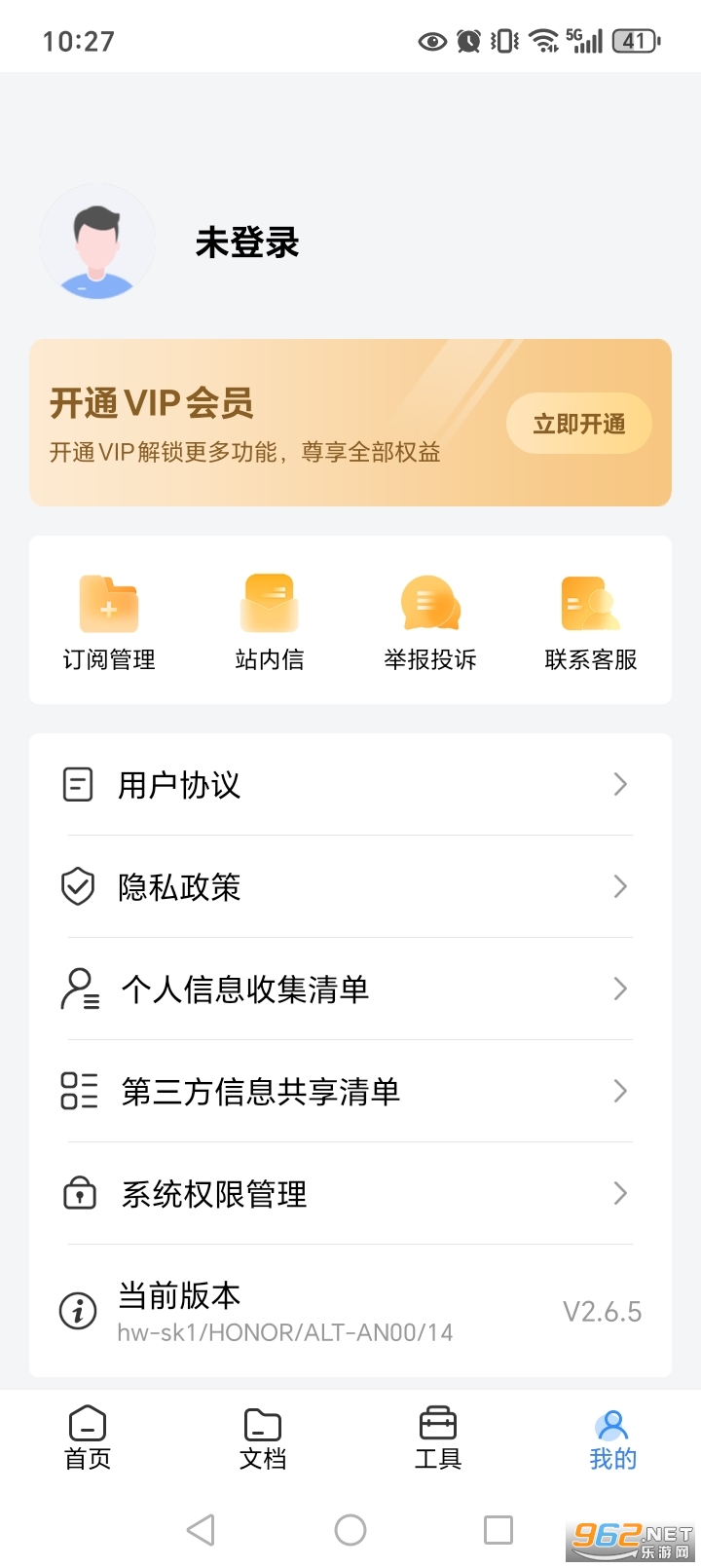
Task: Click the document icon beside 用户协议
Action: [77, 785]
